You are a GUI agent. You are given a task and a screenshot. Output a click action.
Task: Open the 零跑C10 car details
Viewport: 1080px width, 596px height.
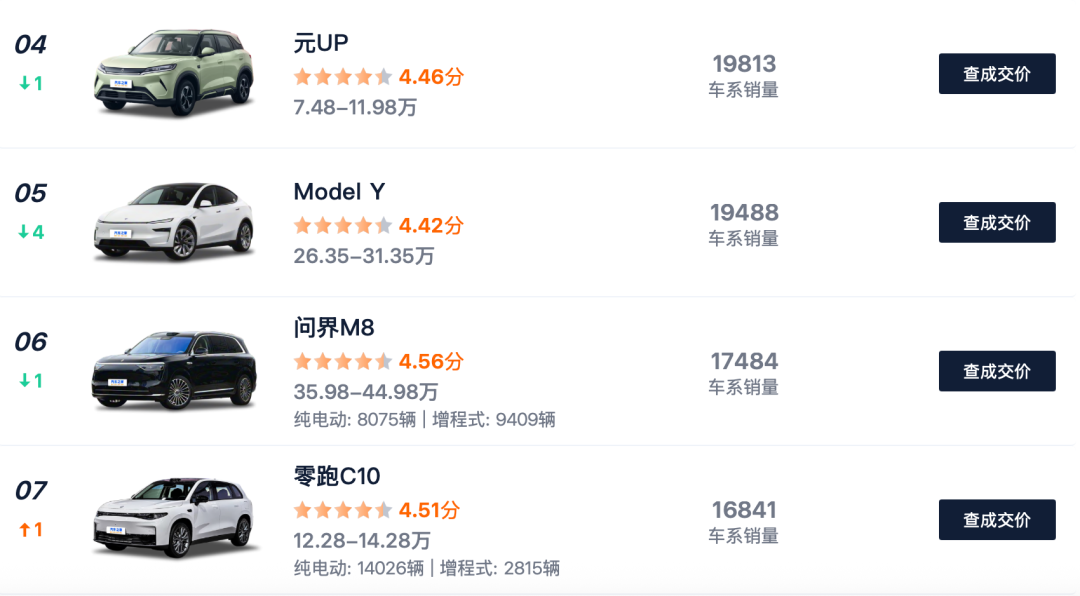[x=537, y=520]
